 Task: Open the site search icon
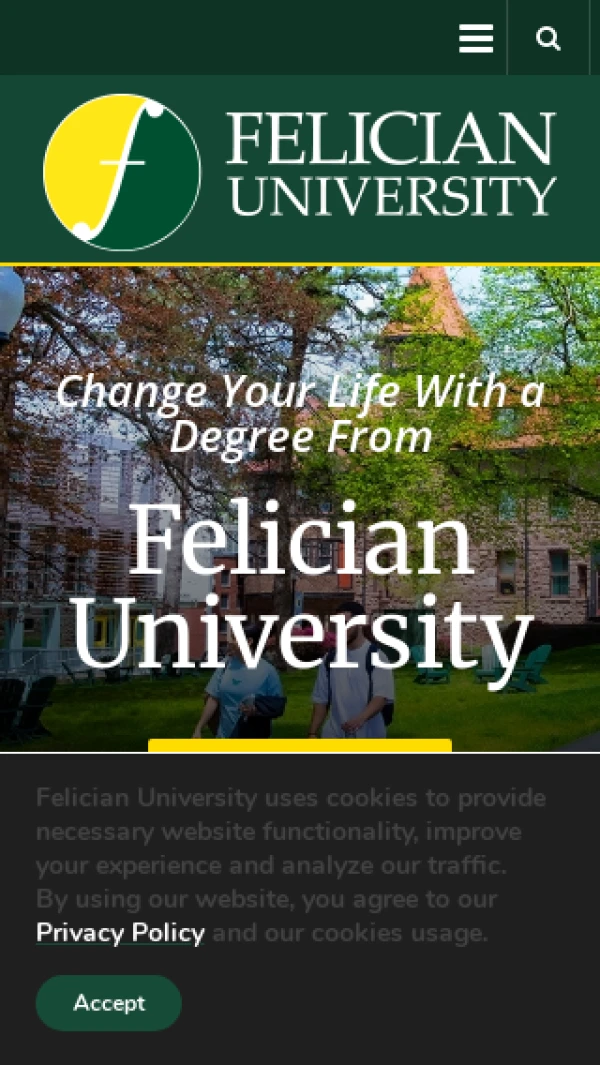coord(548,39)
